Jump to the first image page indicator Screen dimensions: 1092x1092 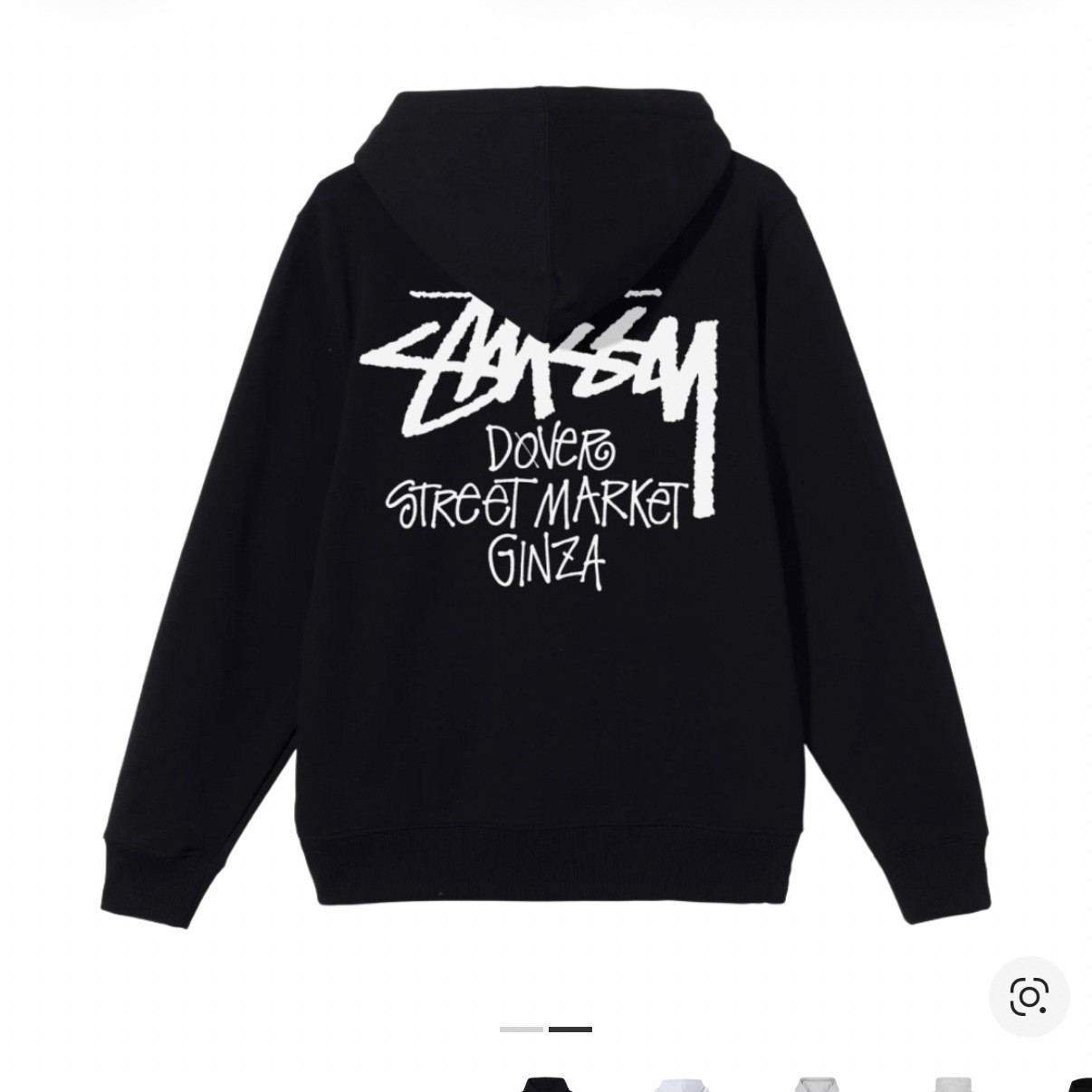(x=522, y=1030)
